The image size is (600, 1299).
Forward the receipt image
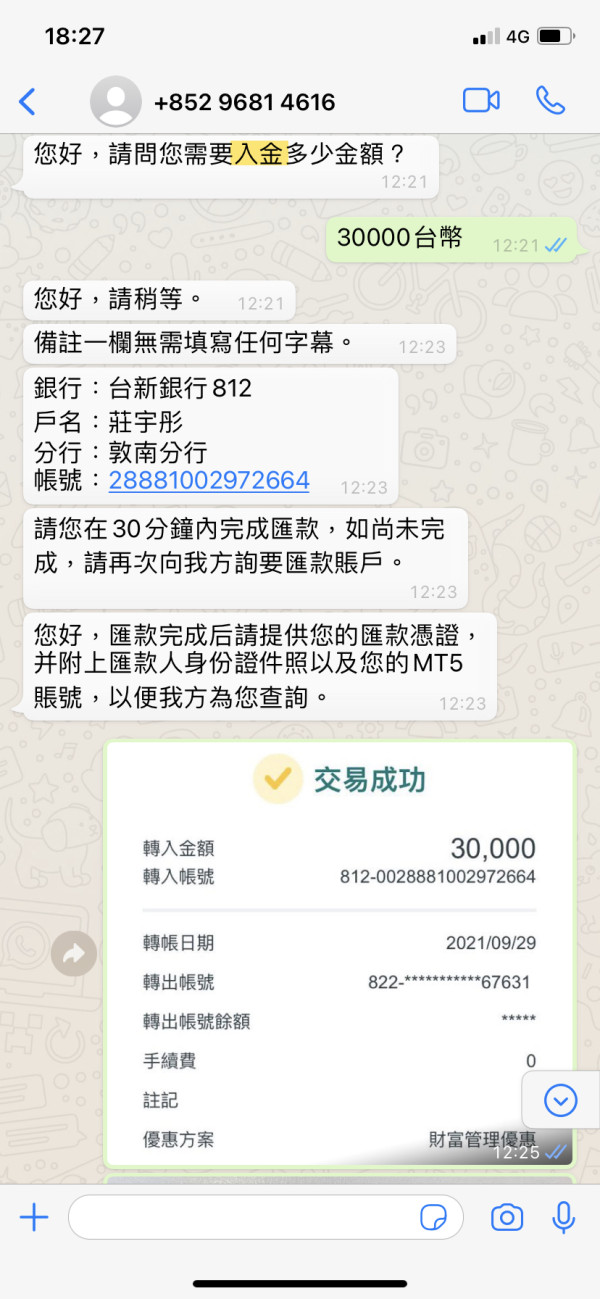tap(74, 954)
